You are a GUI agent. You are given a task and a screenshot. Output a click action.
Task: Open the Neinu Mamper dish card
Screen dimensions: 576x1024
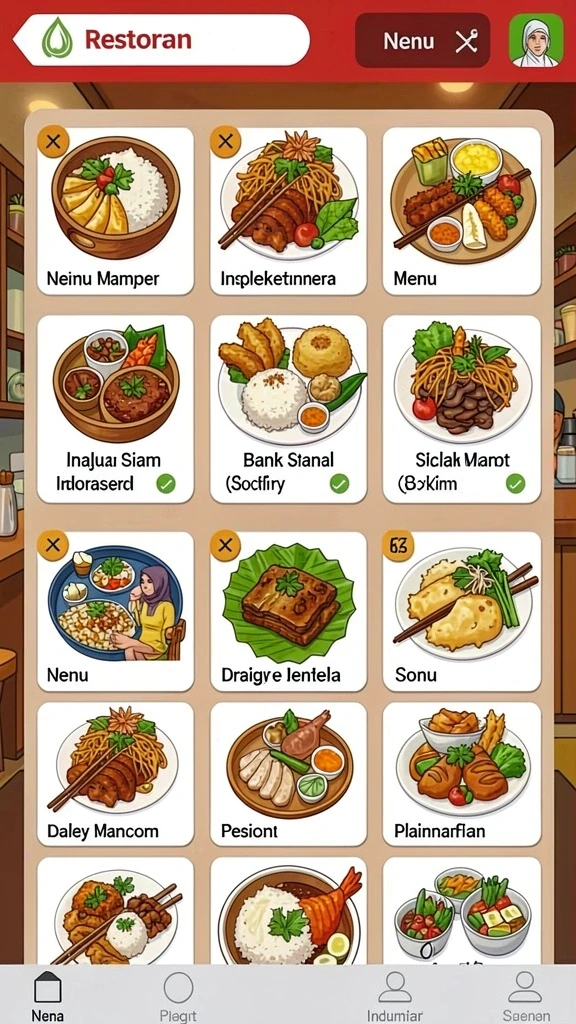tap(116, 211)
